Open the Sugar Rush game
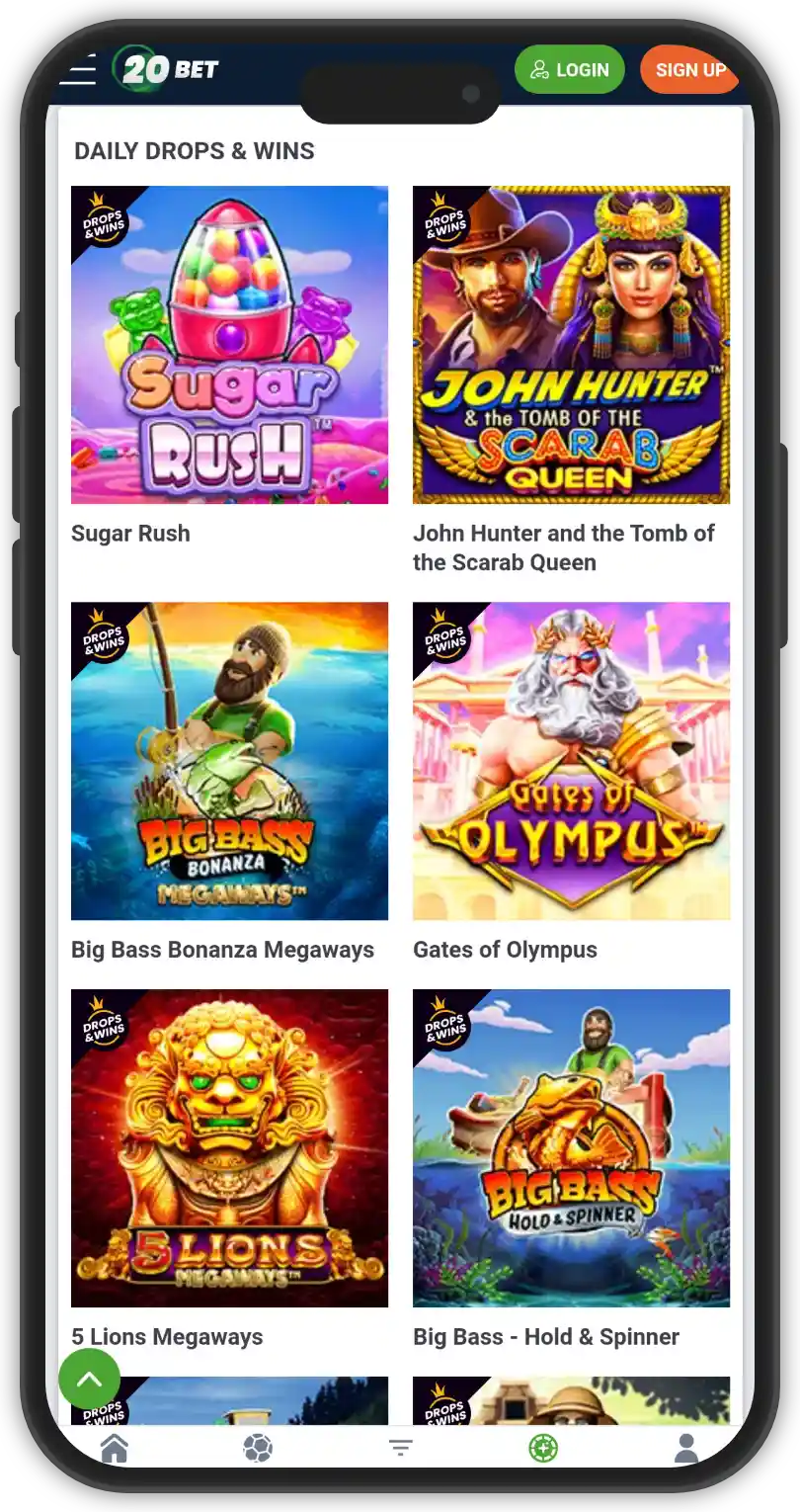 229,345
